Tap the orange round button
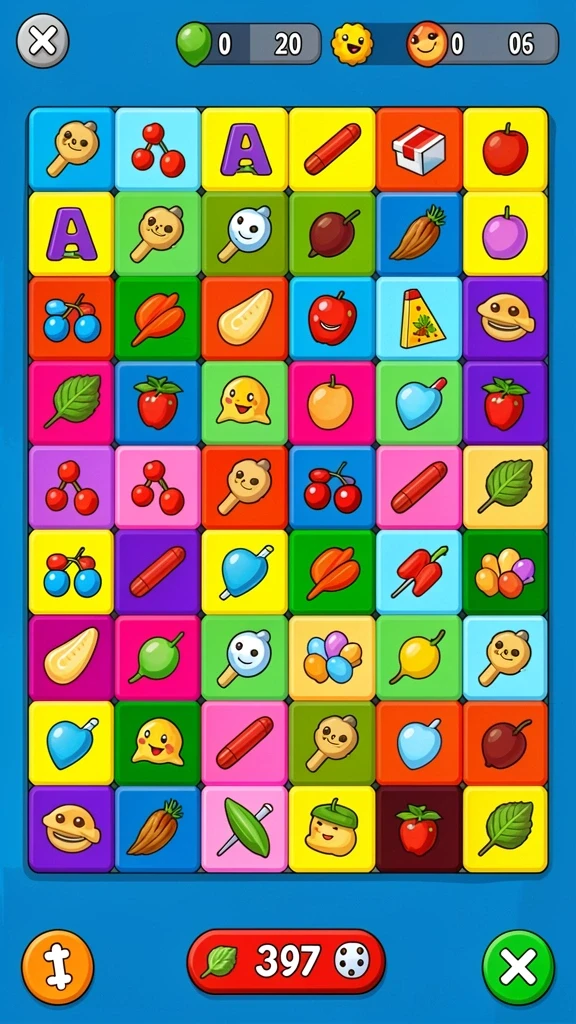Viewport: 576px width, 1024px height. tap(57, 967)
